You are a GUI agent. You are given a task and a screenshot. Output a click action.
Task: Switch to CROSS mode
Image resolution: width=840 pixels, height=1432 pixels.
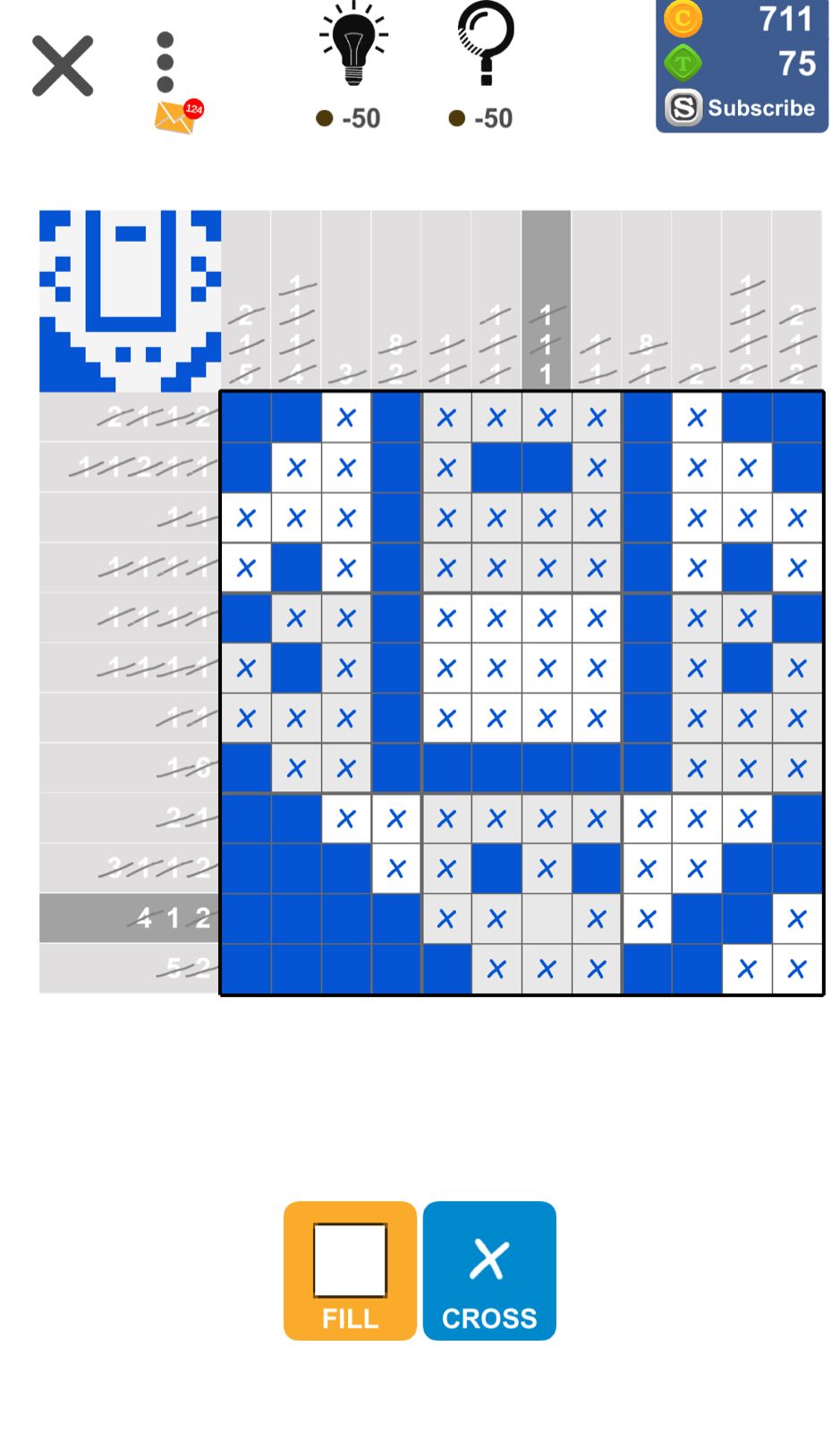pyautogui.click(x=489, y=1270)
